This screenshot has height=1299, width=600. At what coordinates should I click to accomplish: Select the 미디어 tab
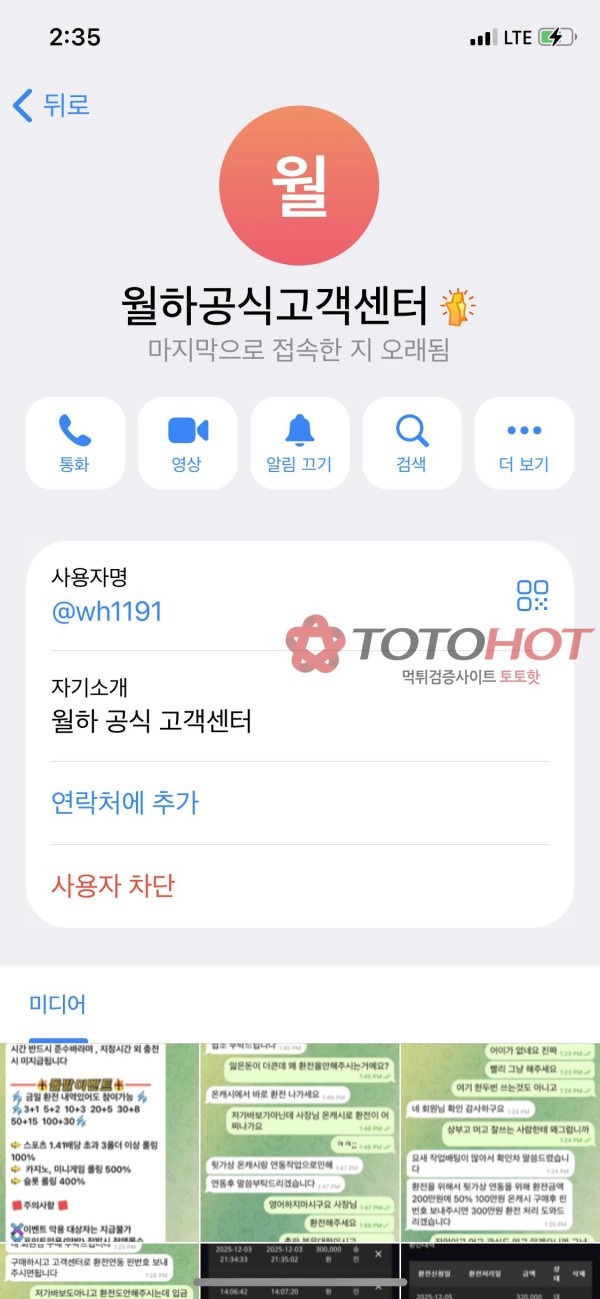(58, 1004)
